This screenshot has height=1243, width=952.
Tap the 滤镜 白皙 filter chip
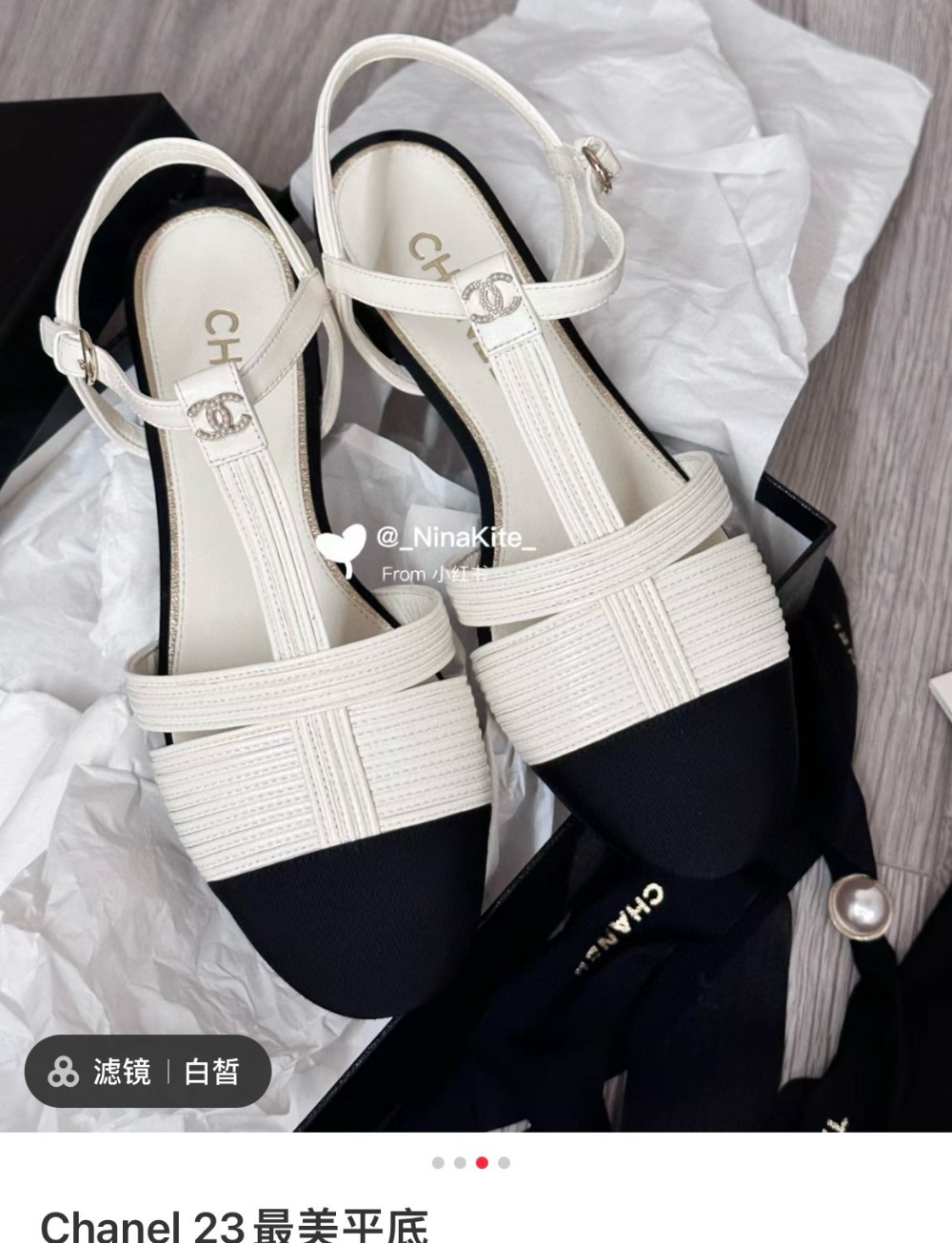[148, 1072]
